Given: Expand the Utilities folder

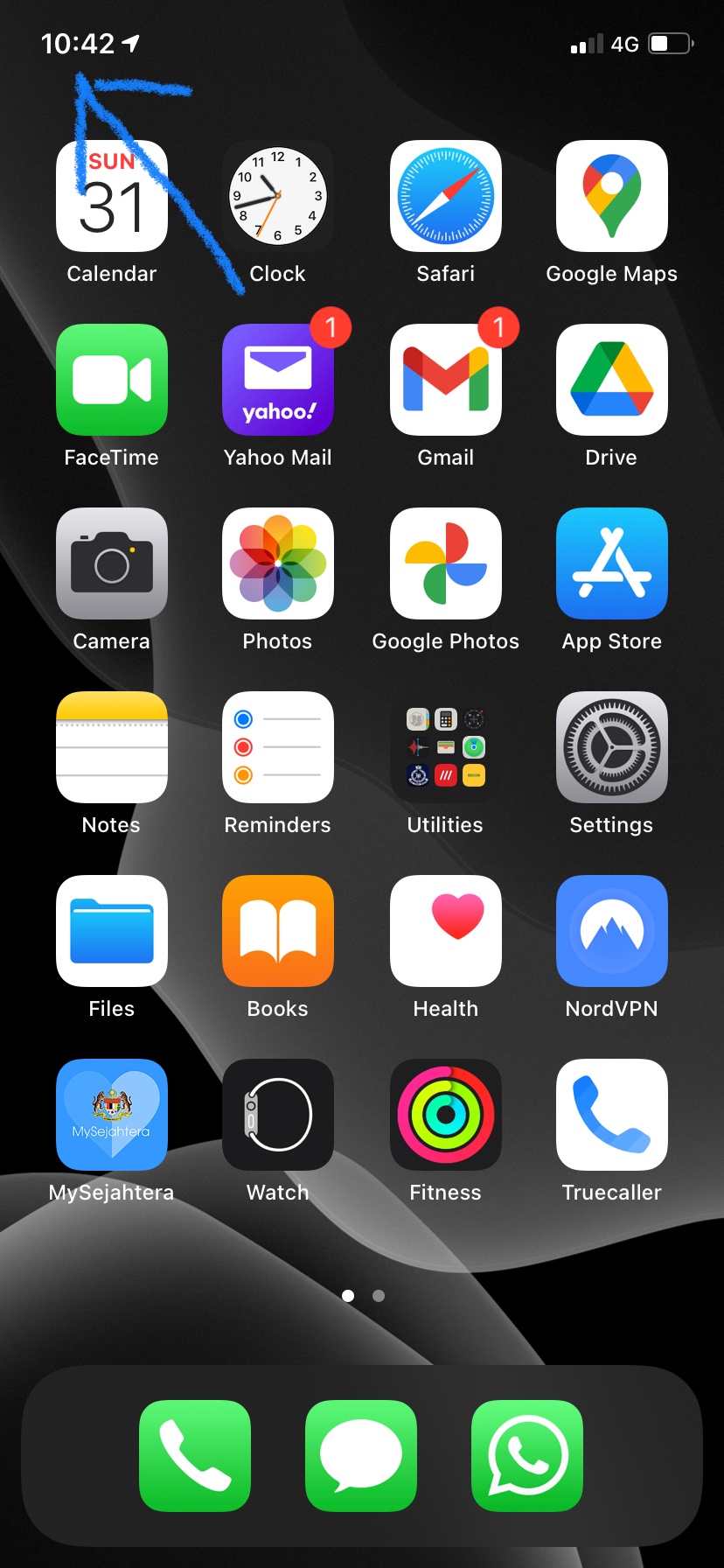Looking at the screenshot, I should click(x=445, y=748).
